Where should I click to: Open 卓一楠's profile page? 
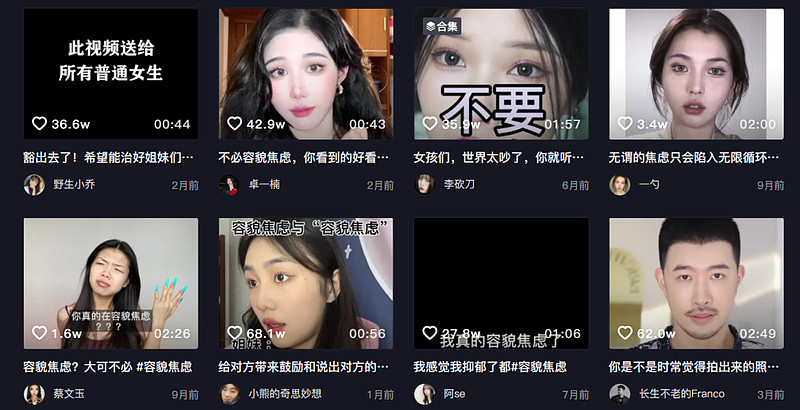pos(263,185)
